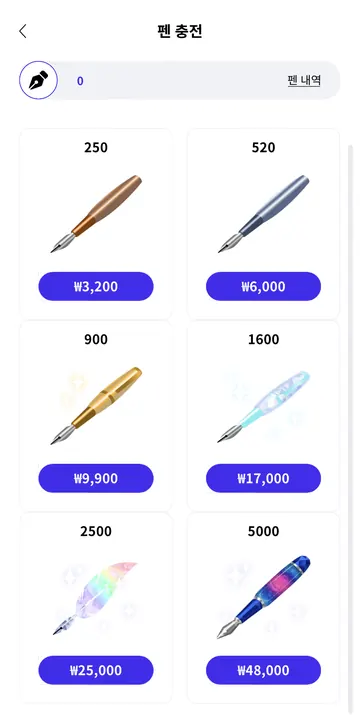Image resolution: width=360 pixels, height=718 pixels.
Task: Purchase the 1600 pen pack for ₩17,000
Action: click(263, 479)
